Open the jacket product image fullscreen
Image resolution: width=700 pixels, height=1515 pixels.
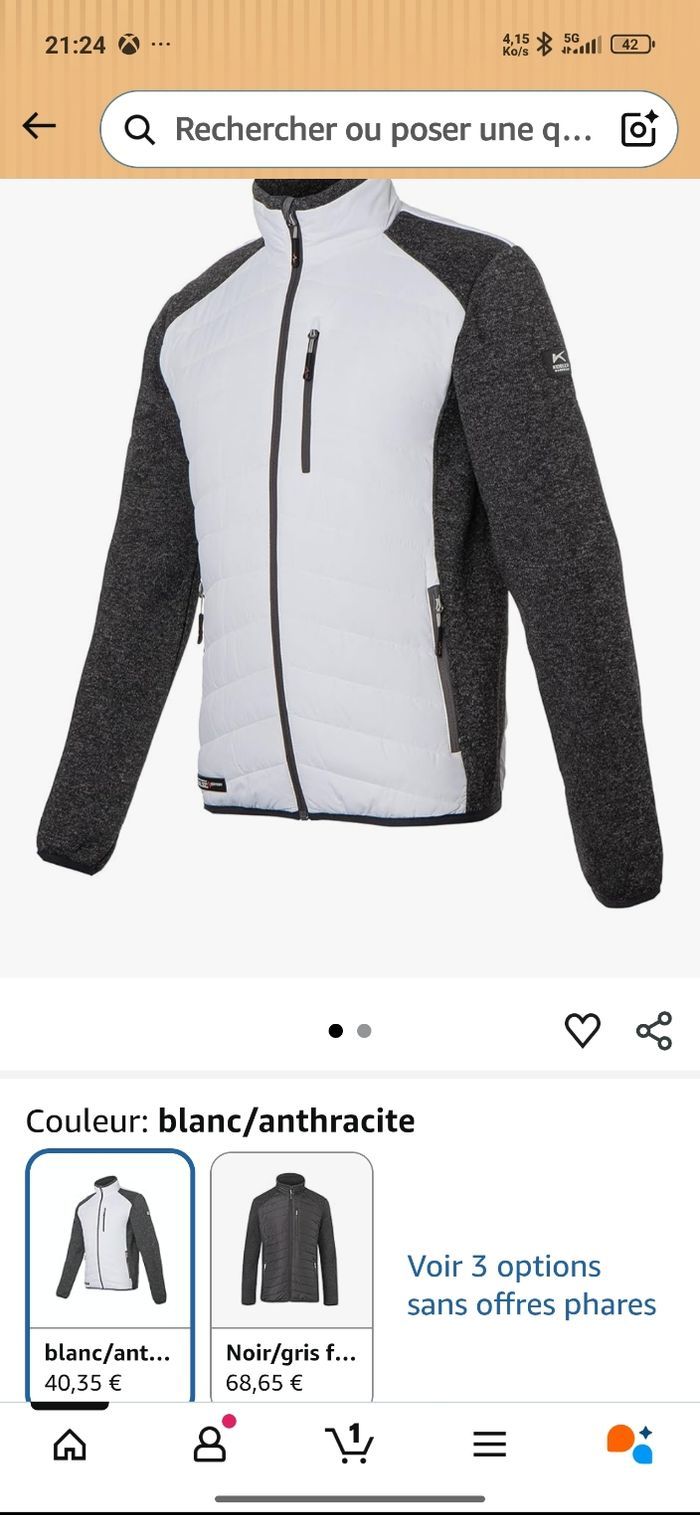[350, 560]
